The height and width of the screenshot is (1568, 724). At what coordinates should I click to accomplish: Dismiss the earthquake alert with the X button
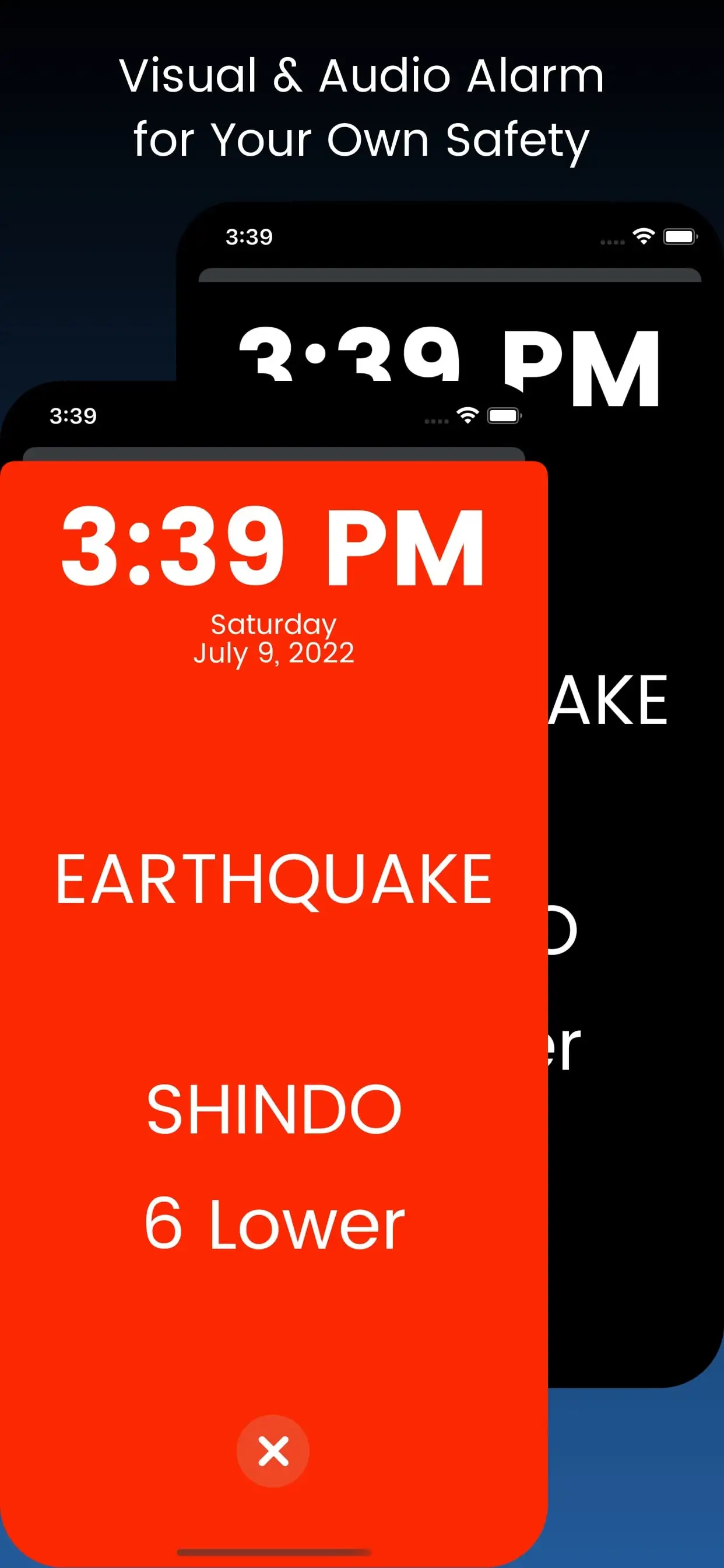[273, 1452]
